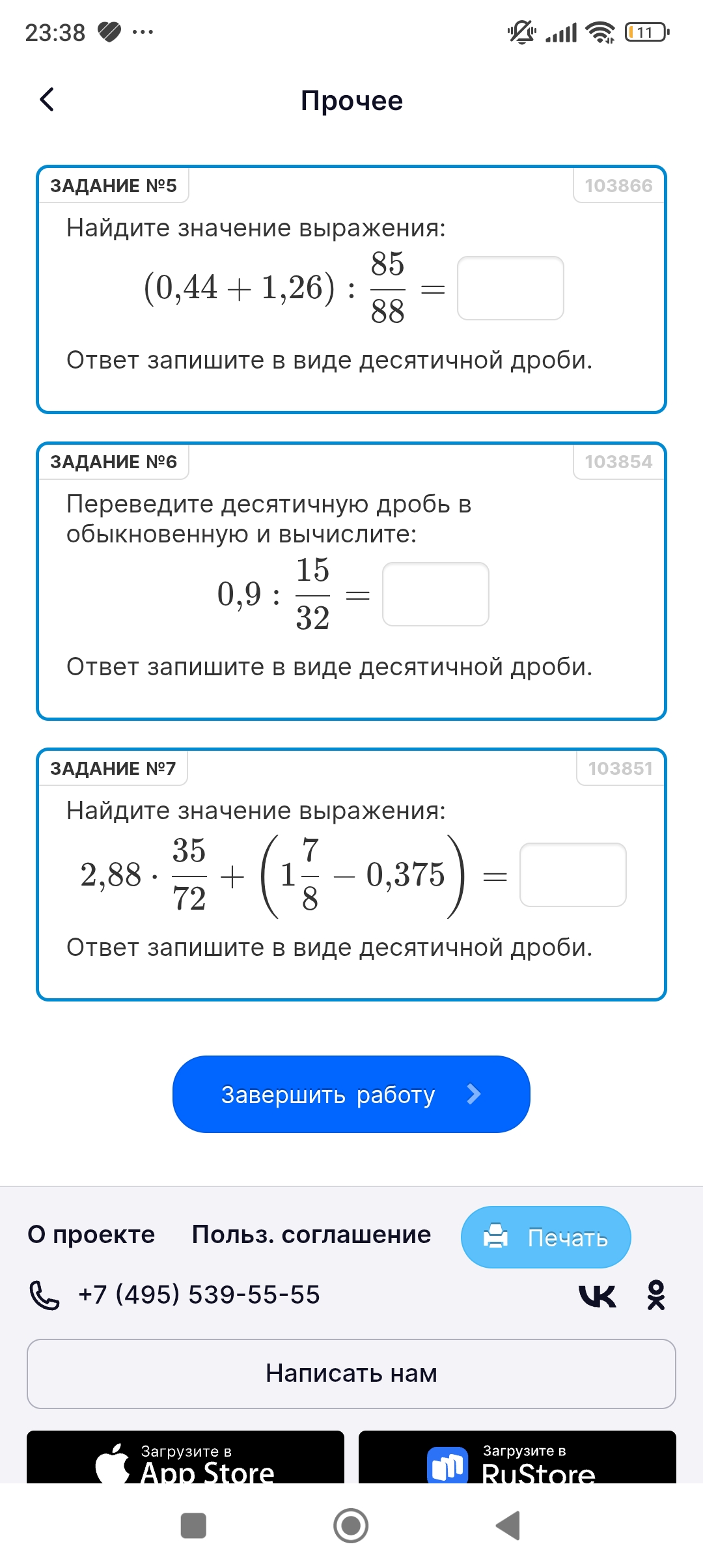Open the App Store download badge
Screen dimensions: 703x1568
click(x=186, y=1459)
